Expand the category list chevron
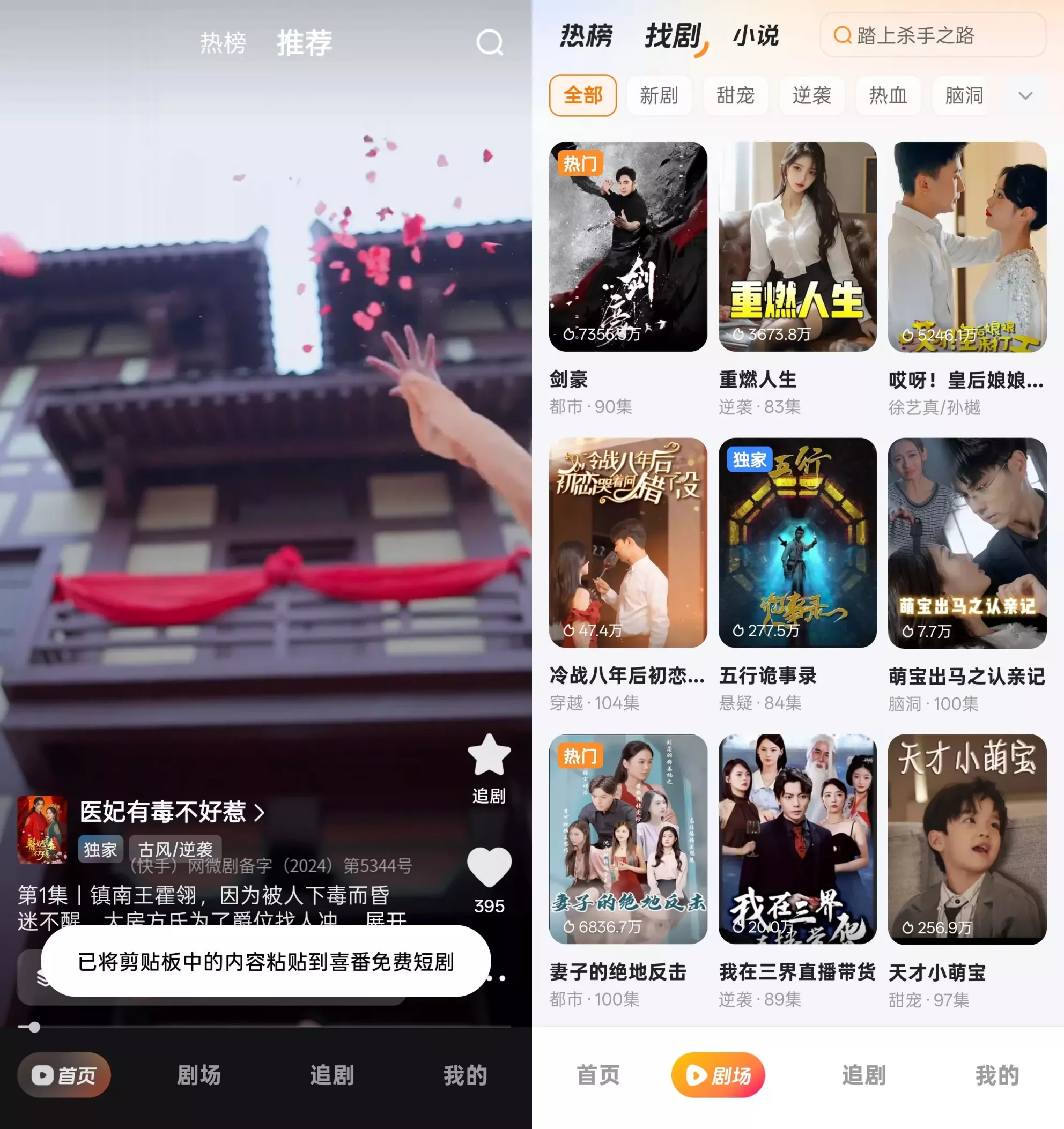 pos(1025,95)
